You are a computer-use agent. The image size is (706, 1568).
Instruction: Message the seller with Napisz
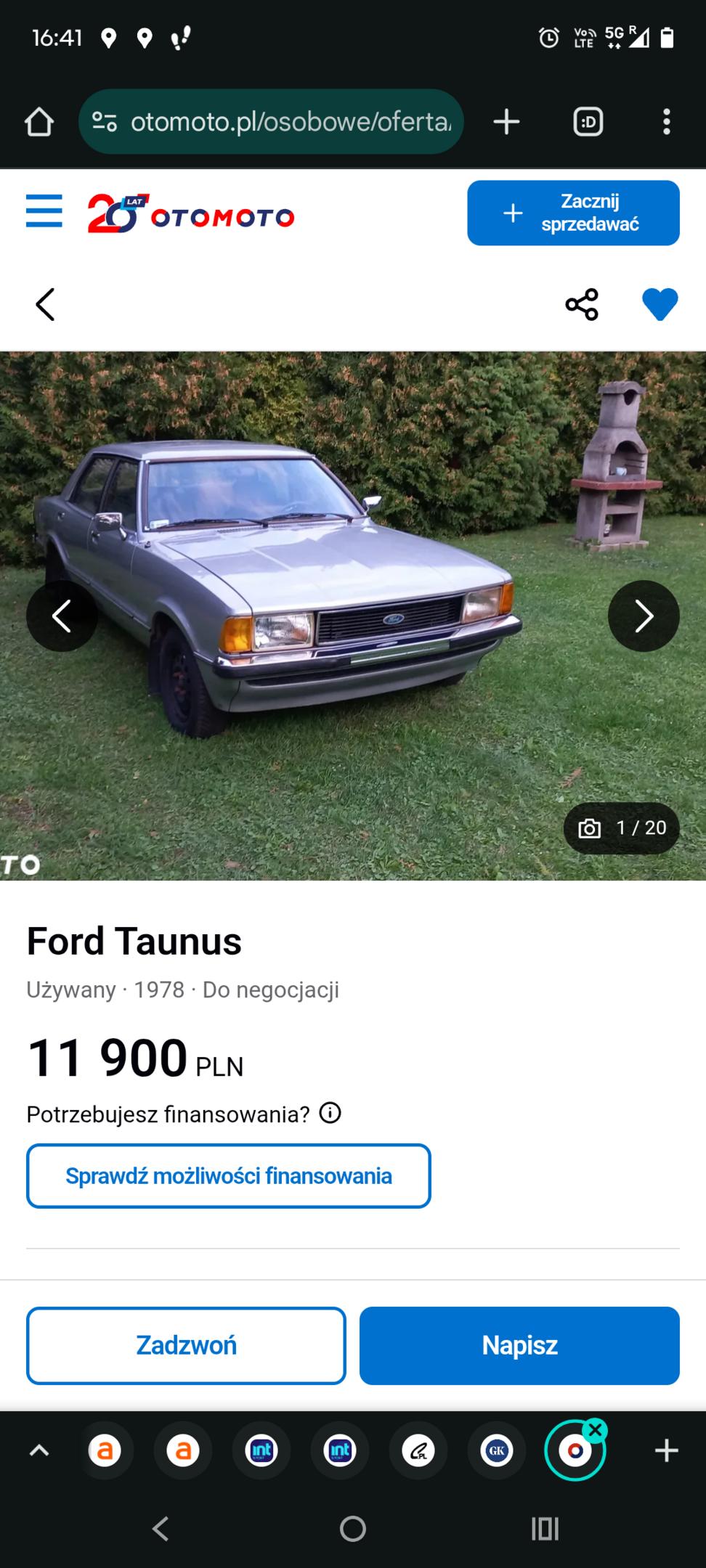point(519,1346)
